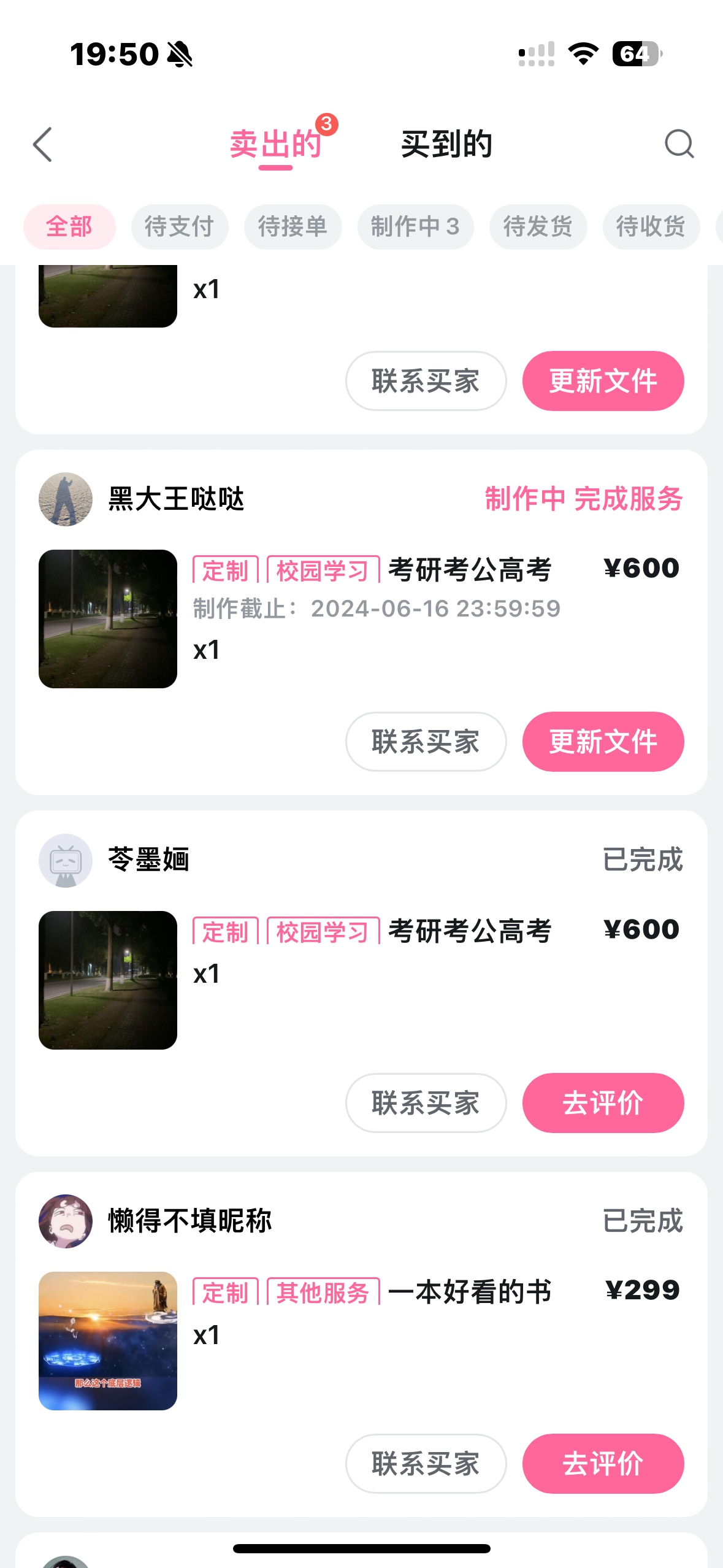Open 苓墨婳's 考研考公高考 order image
The image size is (723, 1568).
108,980
